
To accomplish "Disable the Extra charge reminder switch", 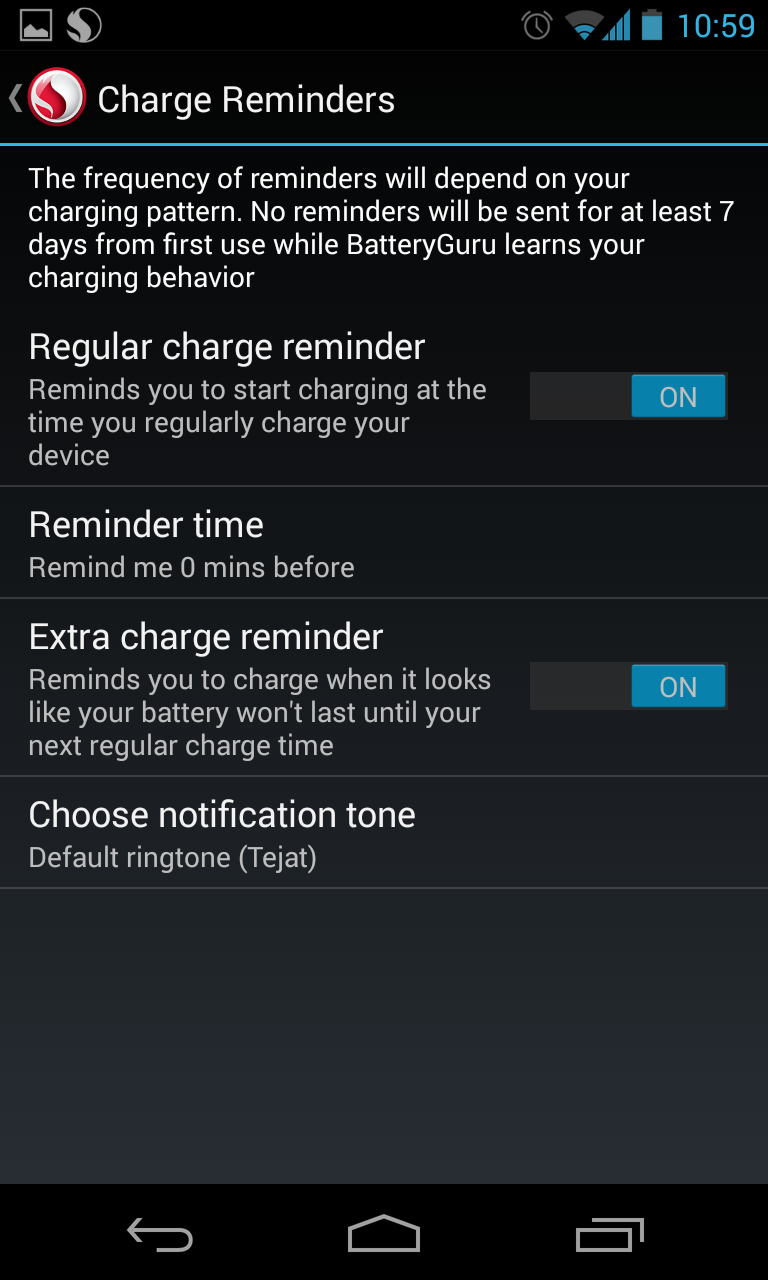I will (x=628, y=687).
